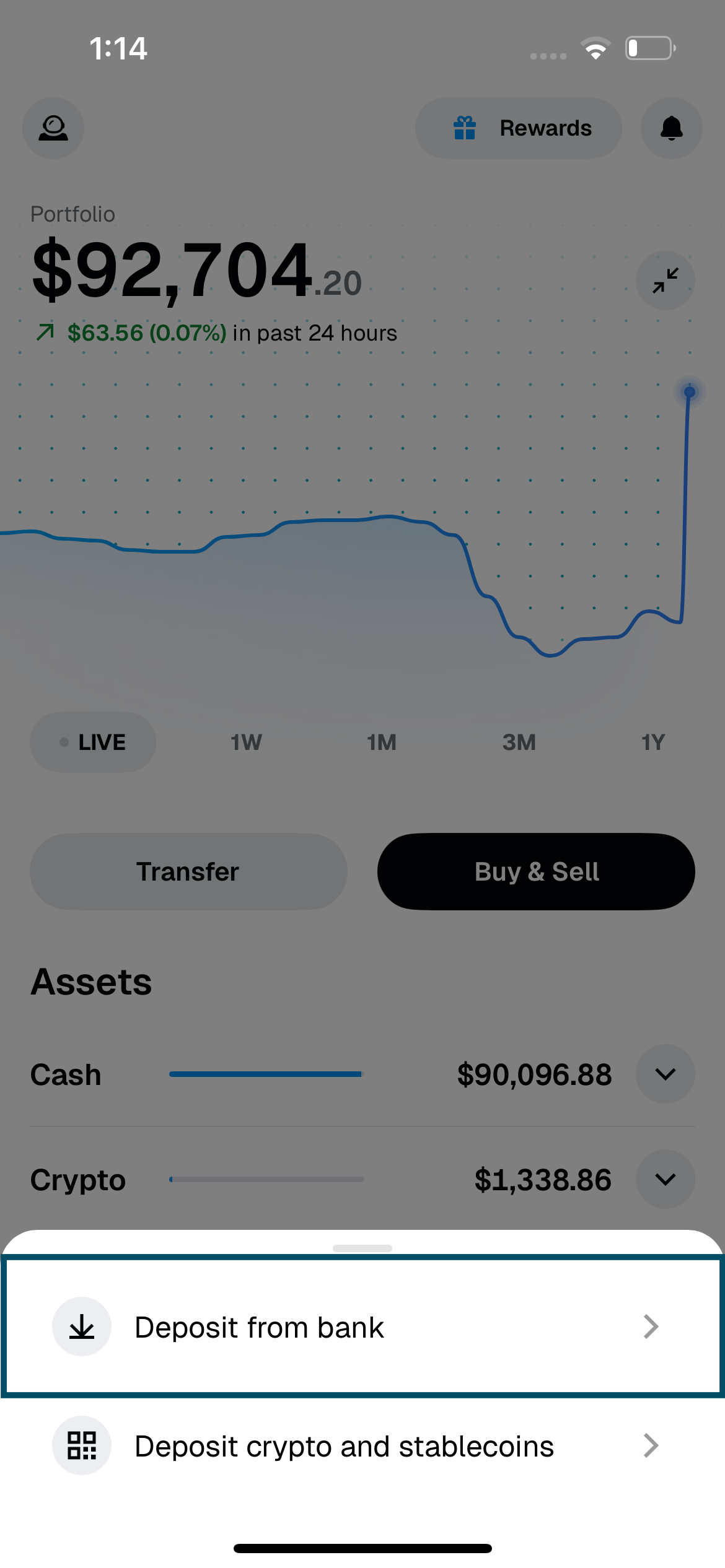The width and height of the screenshot is (725, 1568).
Task: Tap the Transfer button
Action: [x=188, y=871]
